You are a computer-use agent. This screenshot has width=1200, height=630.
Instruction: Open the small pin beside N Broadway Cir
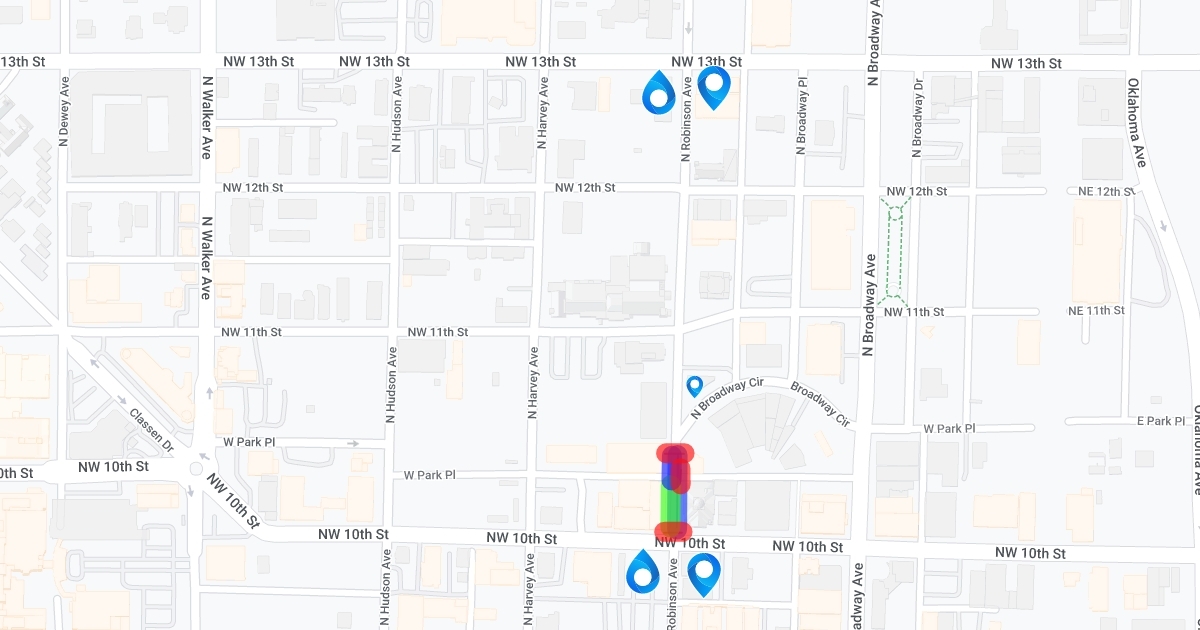click(x=694, y=385)
